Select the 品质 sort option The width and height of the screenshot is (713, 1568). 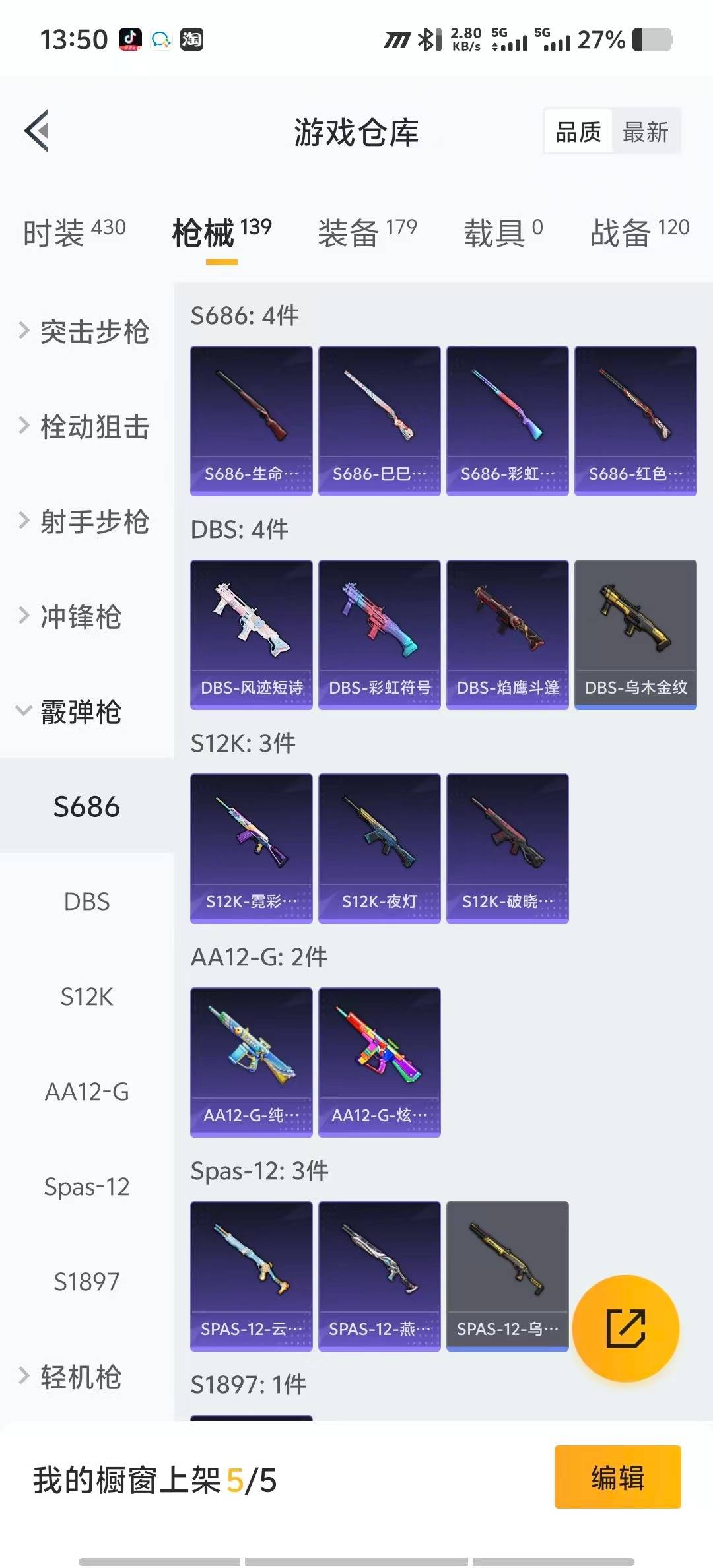tap(578, 132)
